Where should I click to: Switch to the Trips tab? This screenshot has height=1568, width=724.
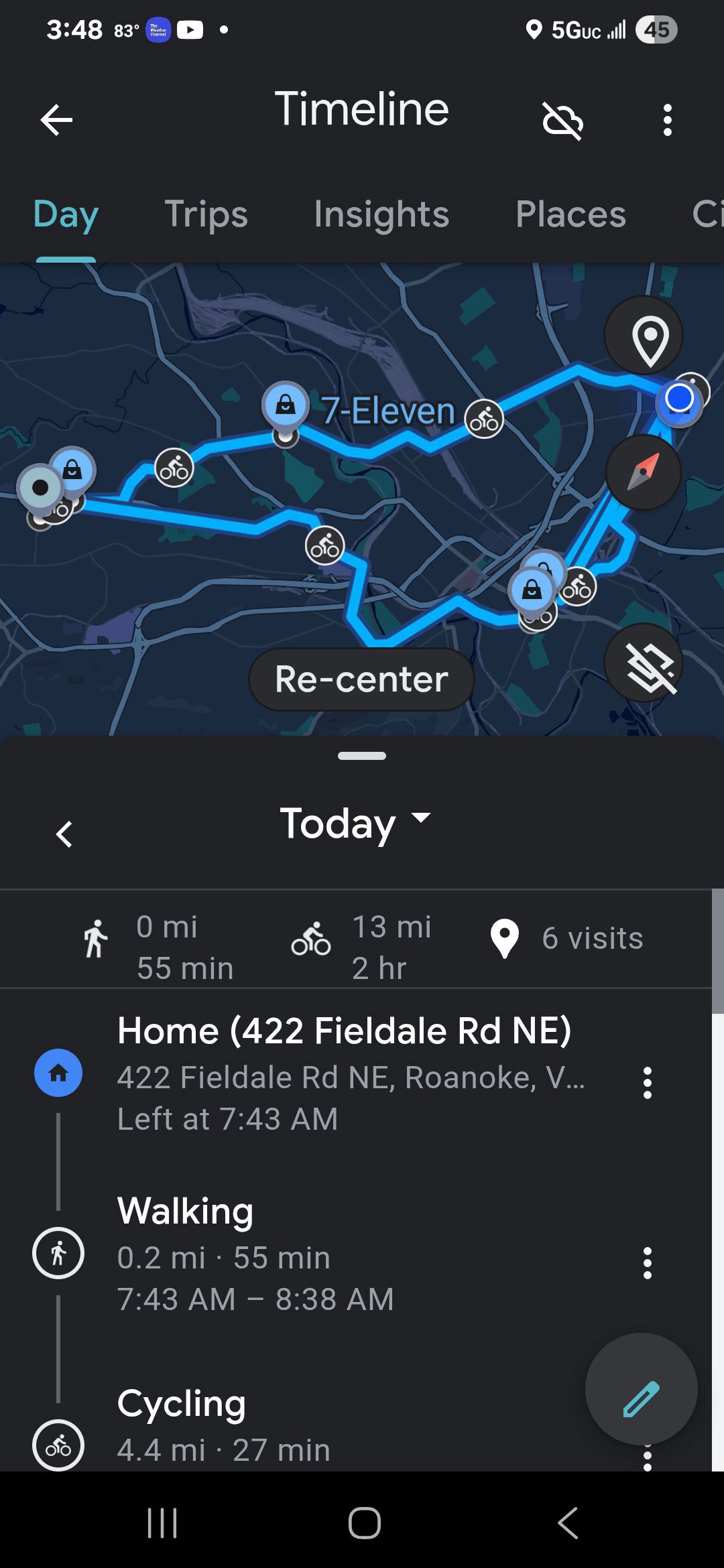click(x=206, y=214)
